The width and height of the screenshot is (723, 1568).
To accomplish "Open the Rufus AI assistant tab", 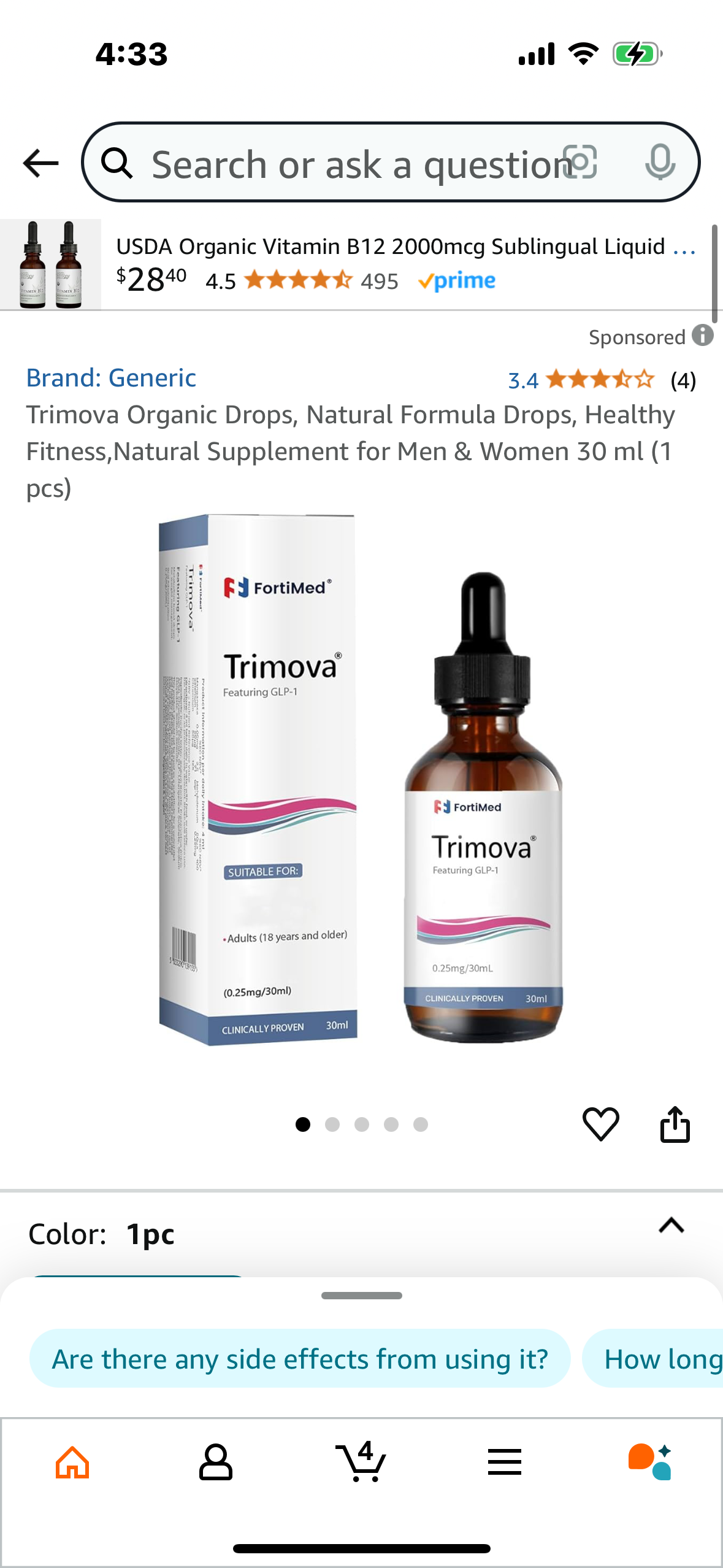I will 650,1462.
